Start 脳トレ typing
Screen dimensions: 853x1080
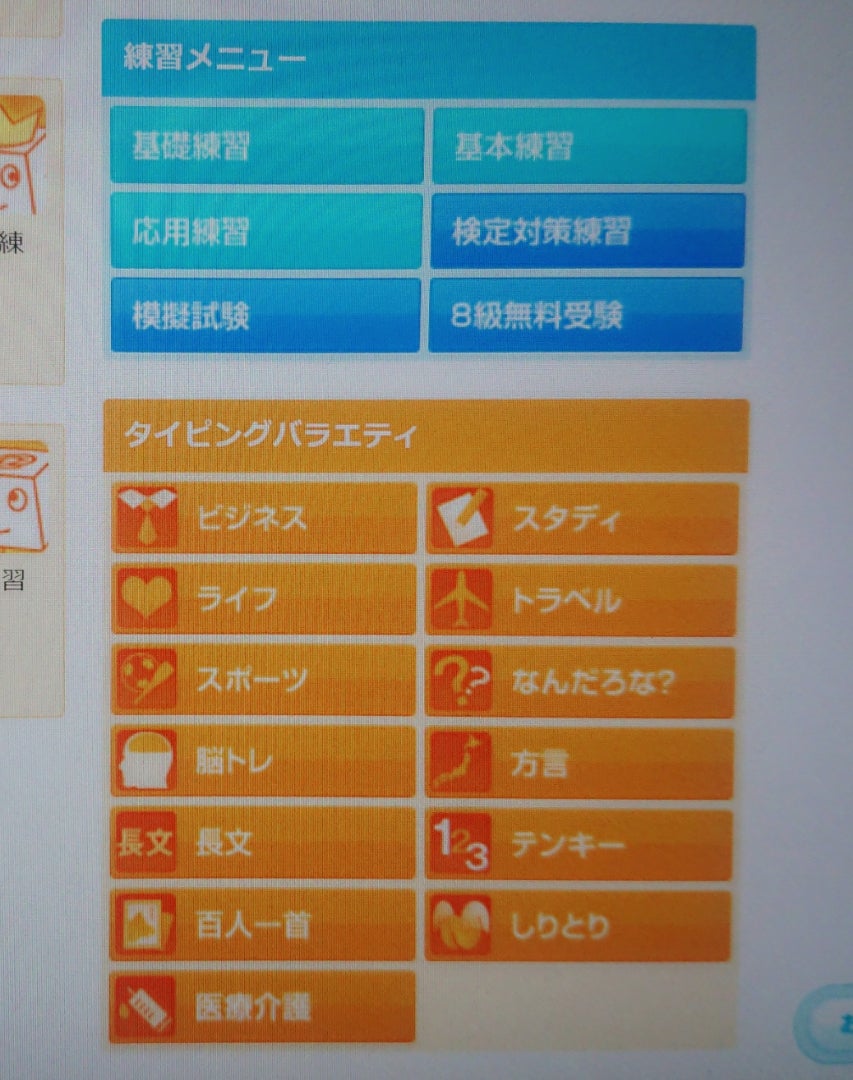pos(263,762)
